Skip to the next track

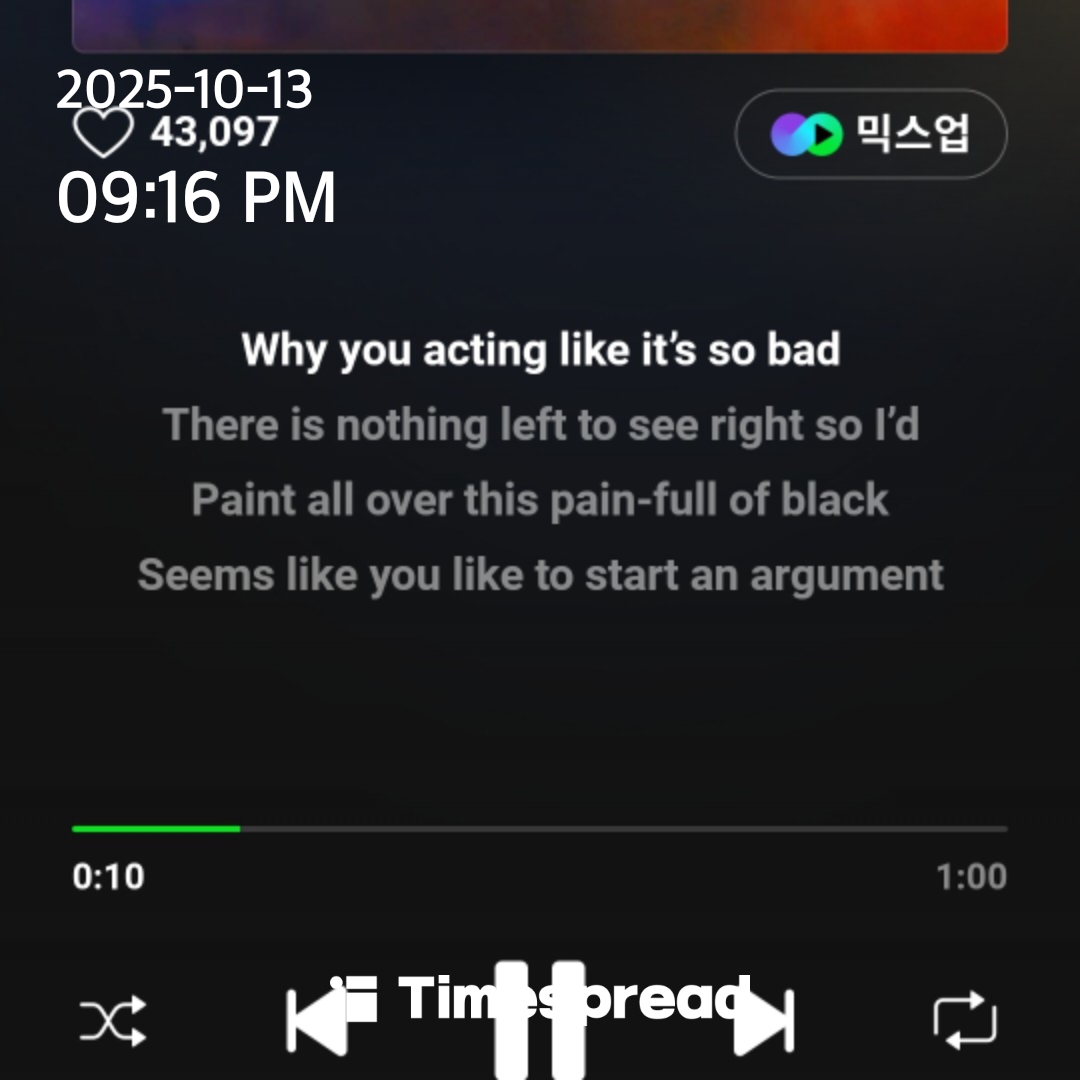pos(763,1021)
